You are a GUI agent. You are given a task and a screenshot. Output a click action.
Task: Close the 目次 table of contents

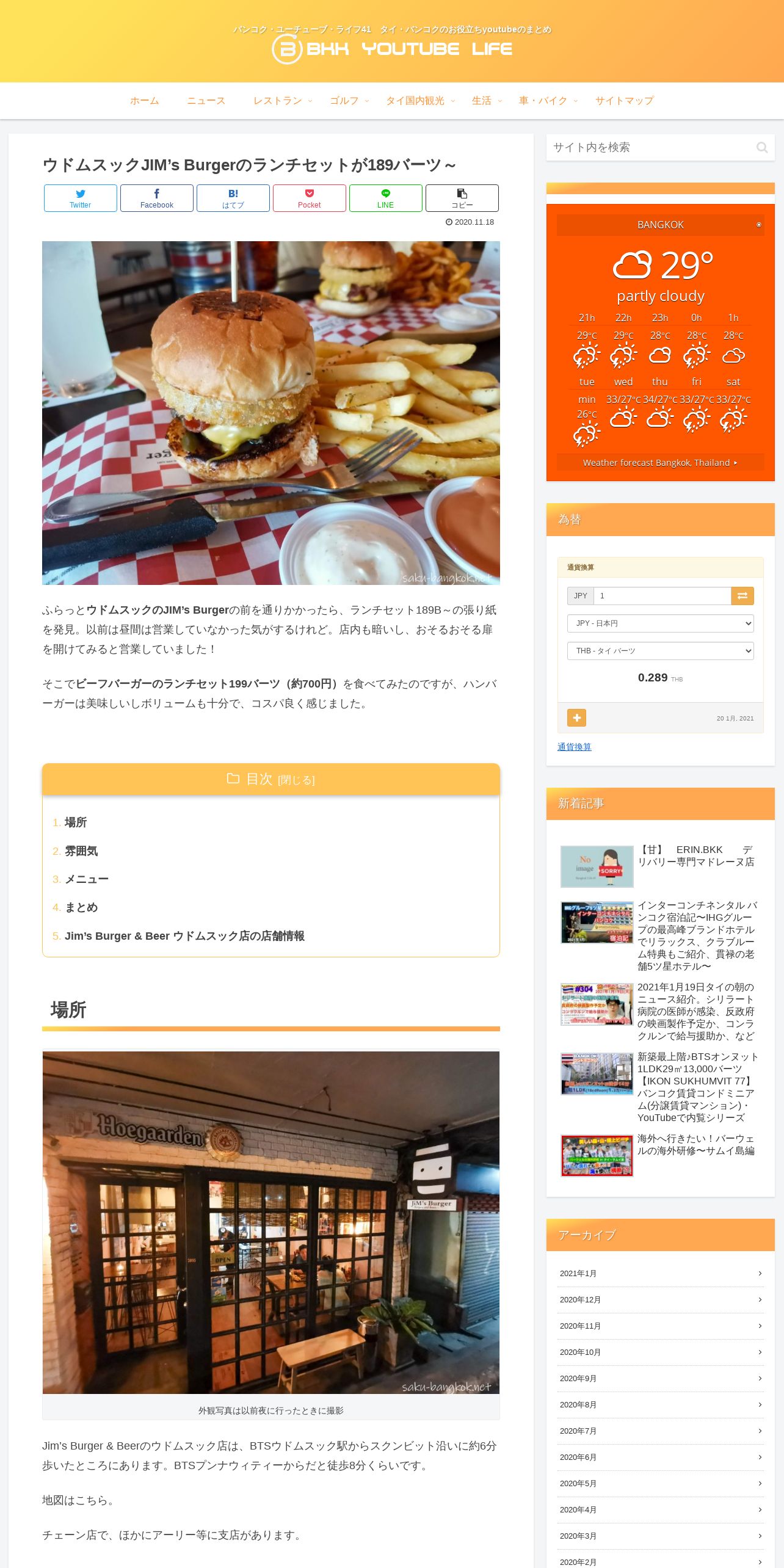point(296,780)
